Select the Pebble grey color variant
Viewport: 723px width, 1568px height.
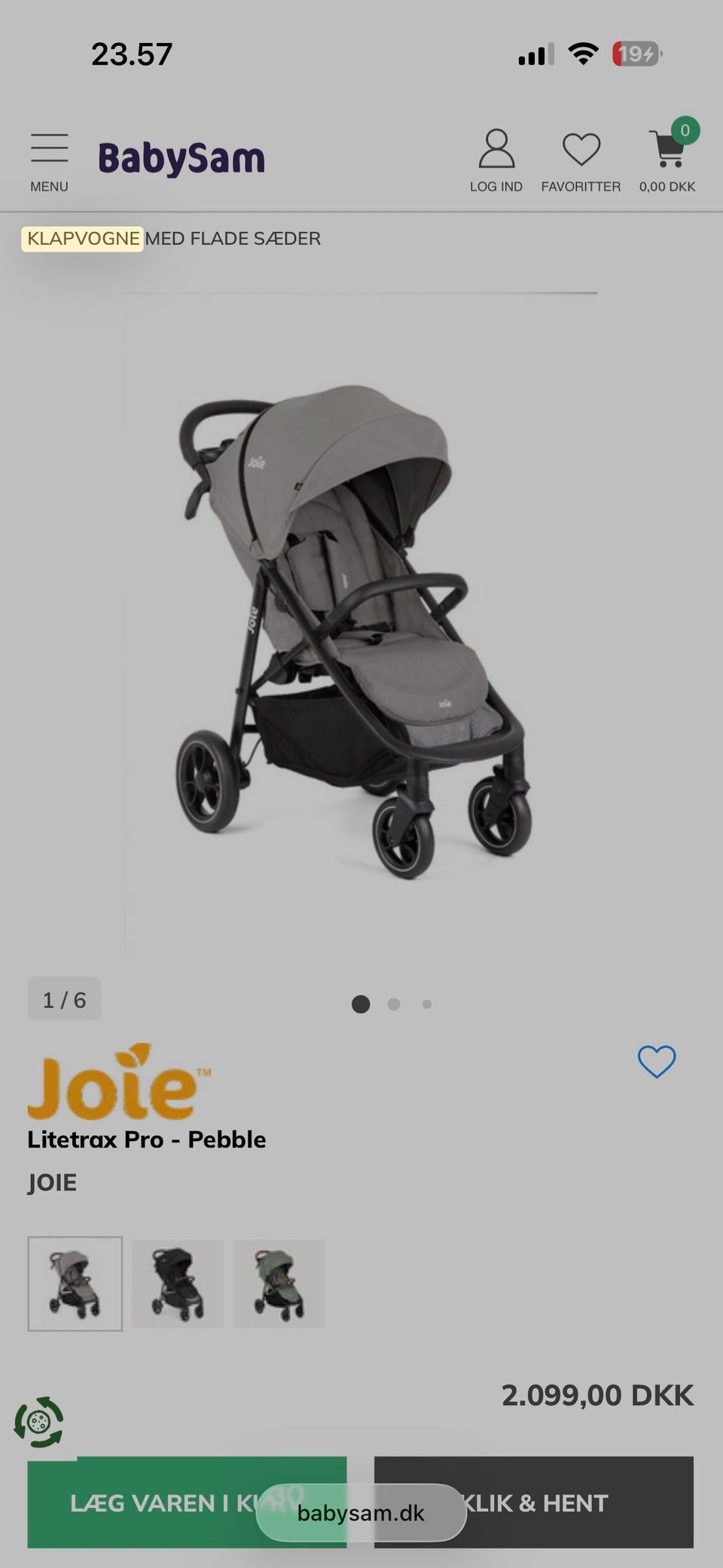(x=75, y=1283)
